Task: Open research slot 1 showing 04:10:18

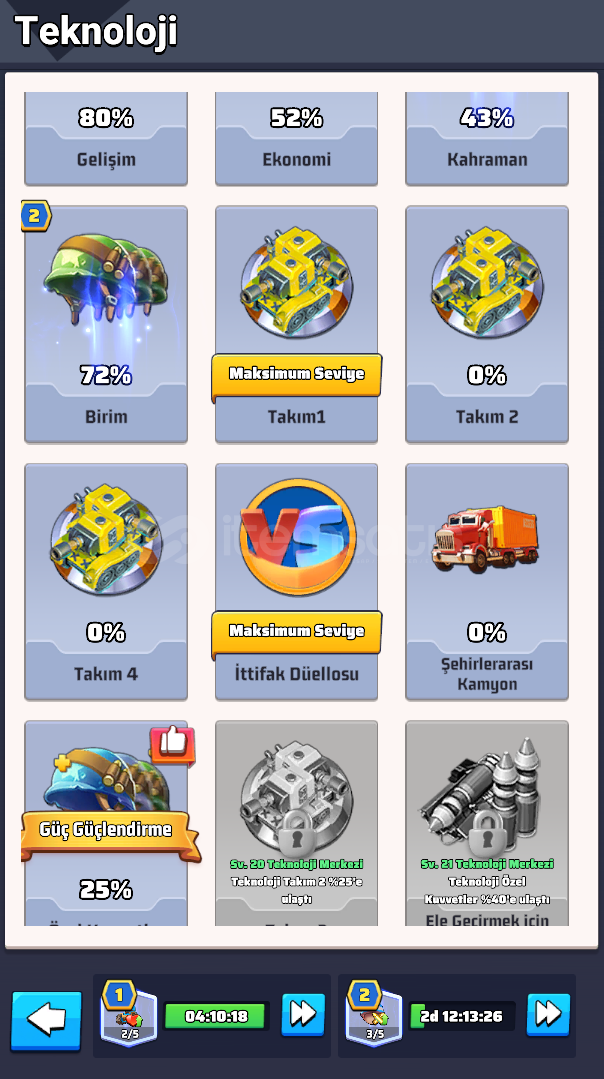Action: click(185, 1016)
